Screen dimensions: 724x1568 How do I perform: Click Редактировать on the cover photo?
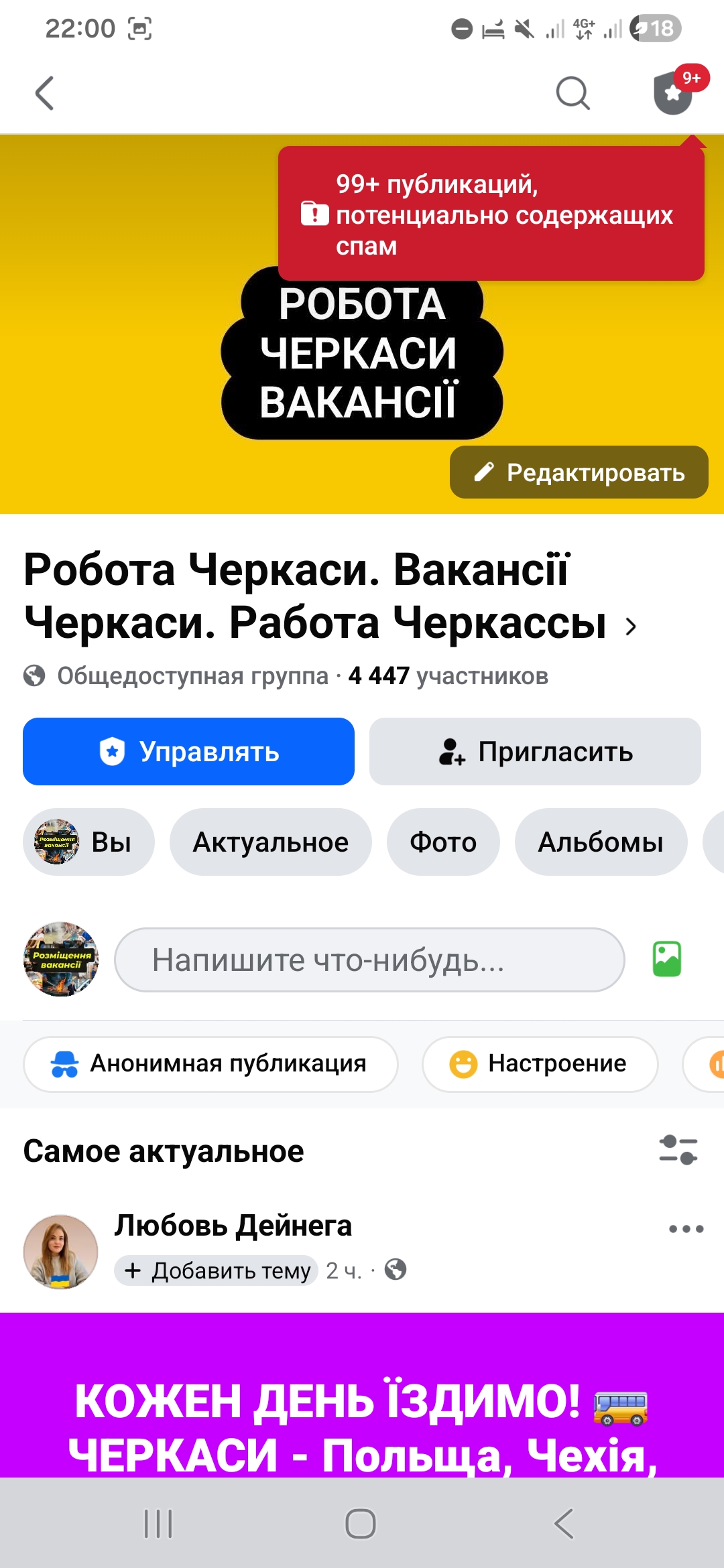[x=578, y=472]
